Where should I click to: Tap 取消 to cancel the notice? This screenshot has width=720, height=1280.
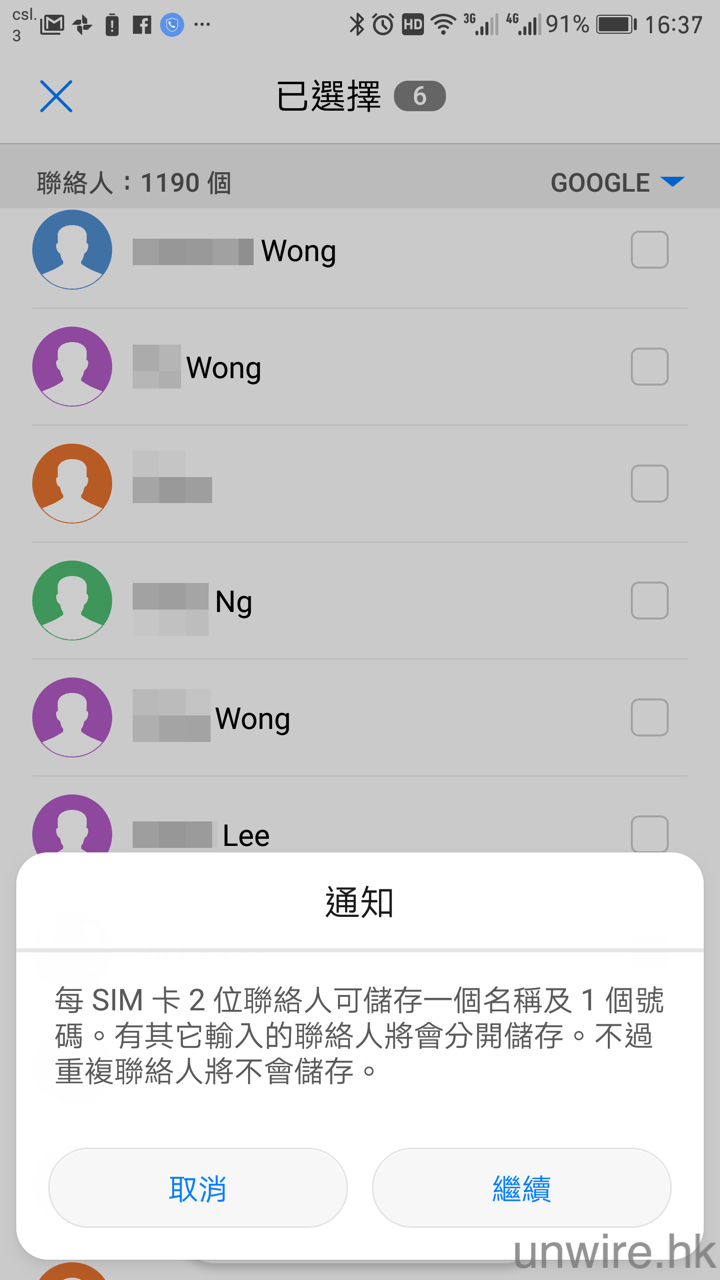click(198, 1188)
